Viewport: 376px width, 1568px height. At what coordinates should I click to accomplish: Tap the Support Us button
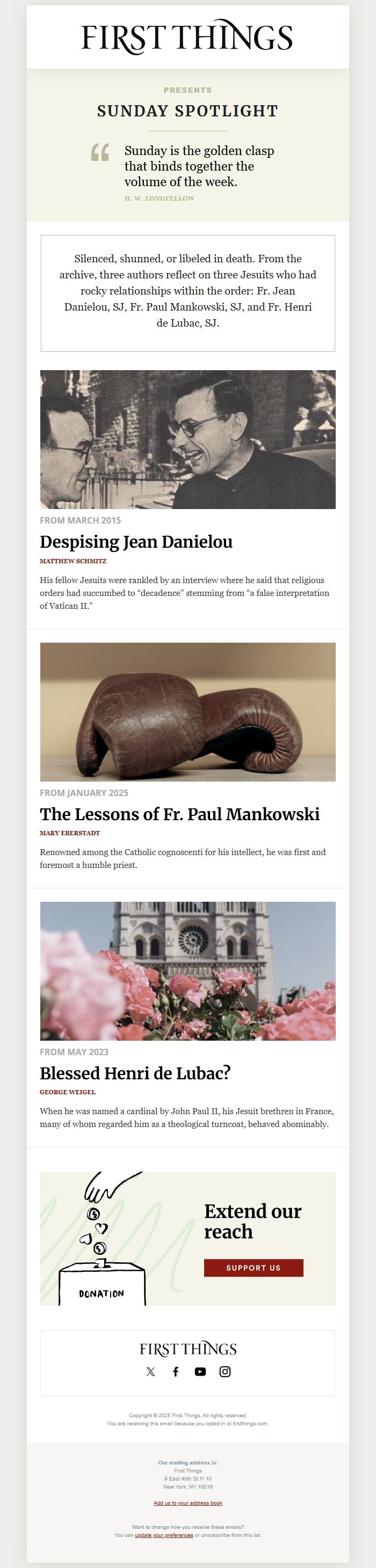pyautogui.click(x=253, y=1267)
